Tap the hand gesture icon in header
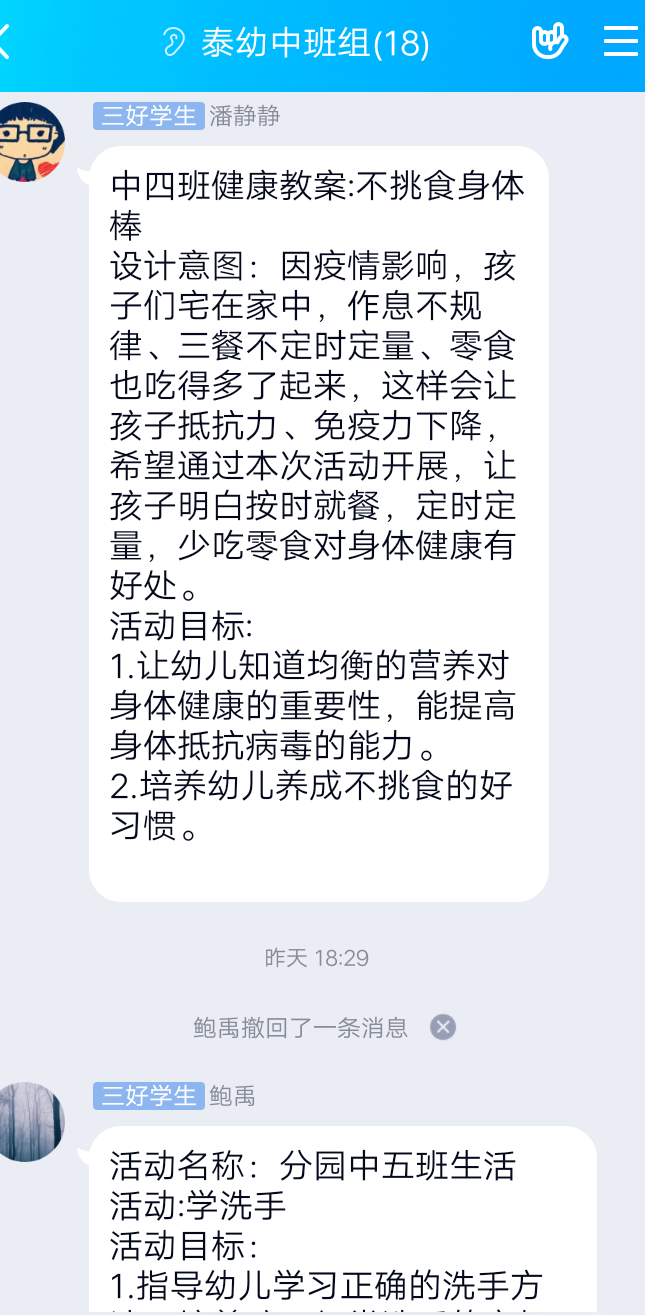This screenshot has width=645, height=1315. [x=548, y=41]
